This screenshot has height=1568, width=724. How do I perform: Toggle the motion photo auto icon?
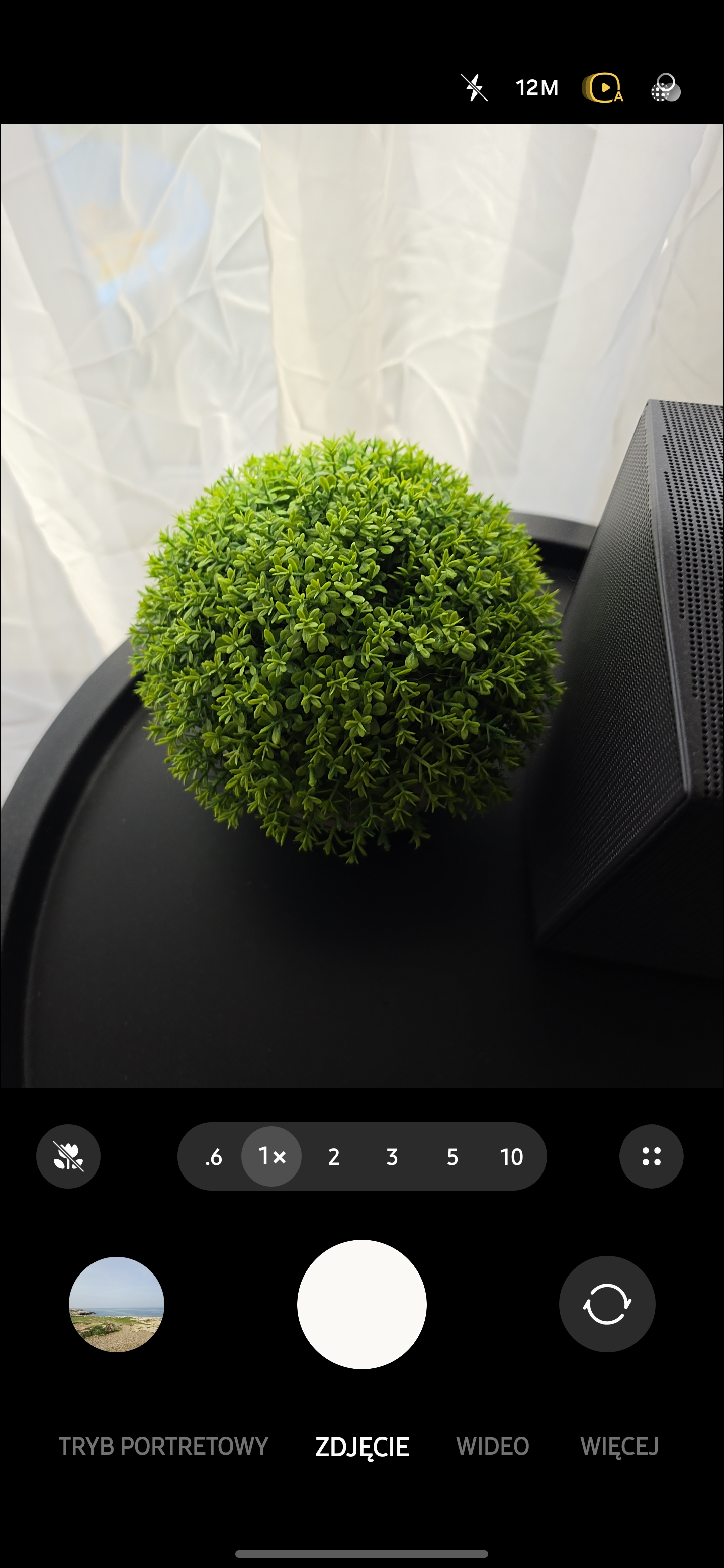pyautogui.click(x=602, y=87)
